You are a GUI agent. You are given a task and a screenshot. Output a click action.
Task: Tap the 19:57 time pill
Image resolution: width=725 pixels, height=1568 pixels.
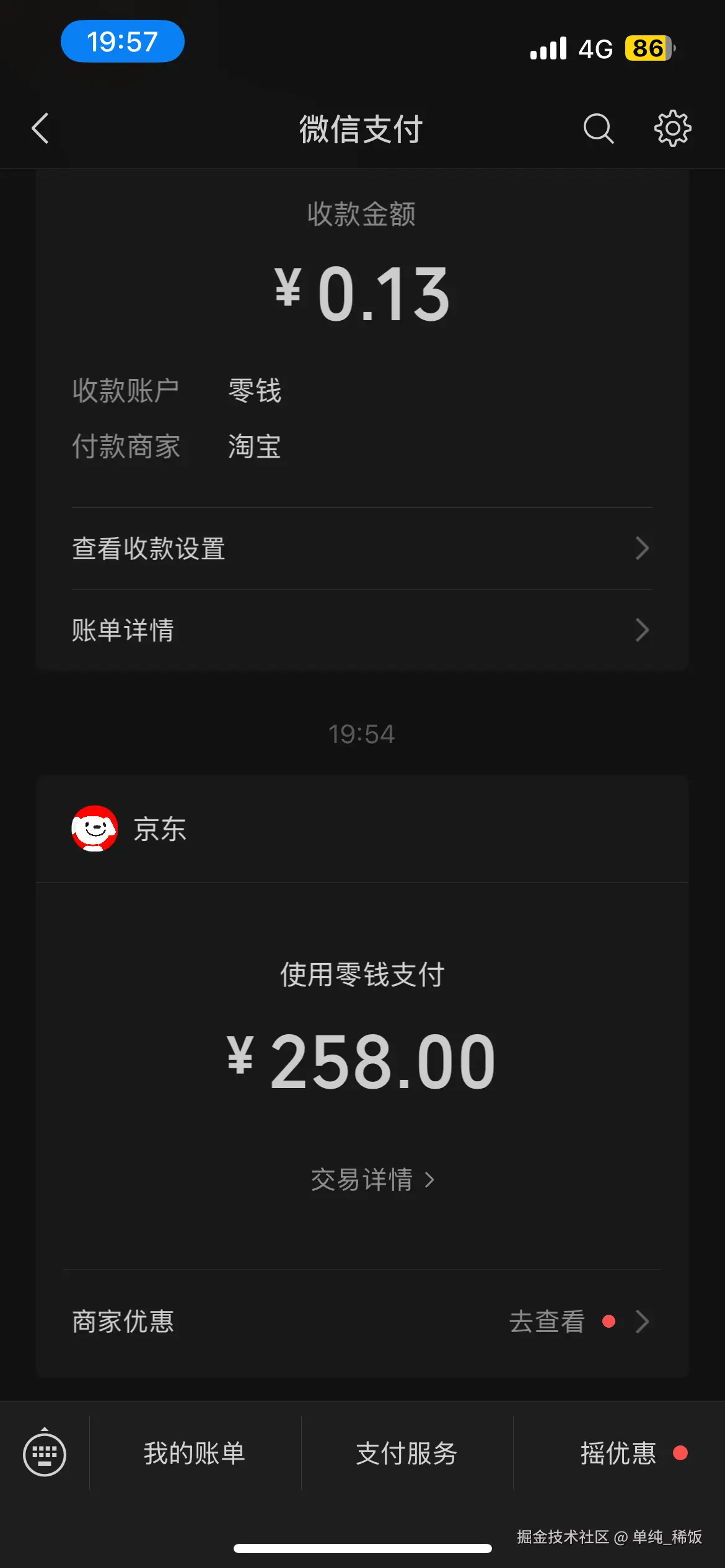[x=122, y=41]
